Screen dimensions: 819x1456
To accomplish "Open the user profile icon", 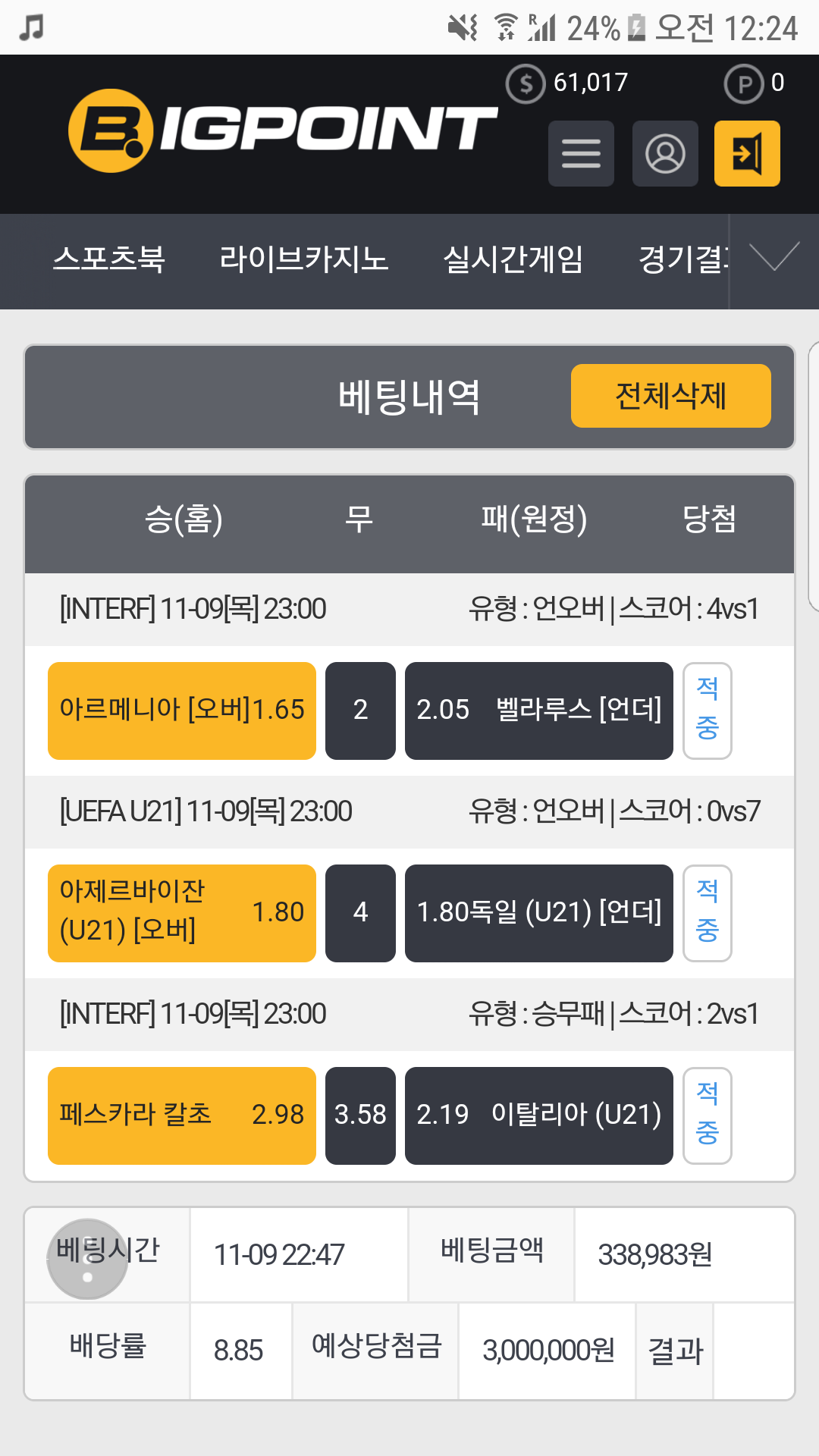I will [x=665, y=153].
